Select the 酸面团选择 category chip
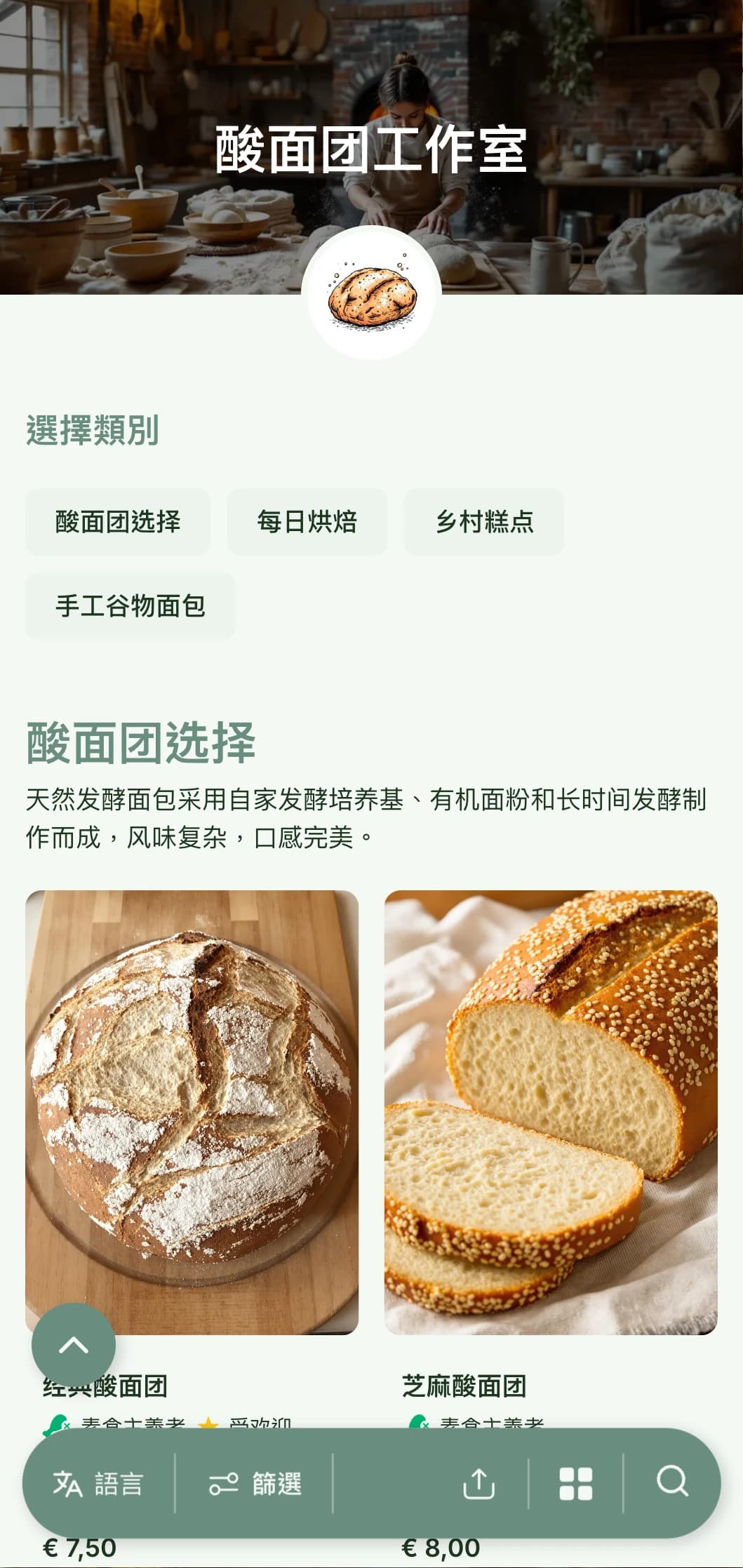This screenshot has height=1568, width=743. 117,522
